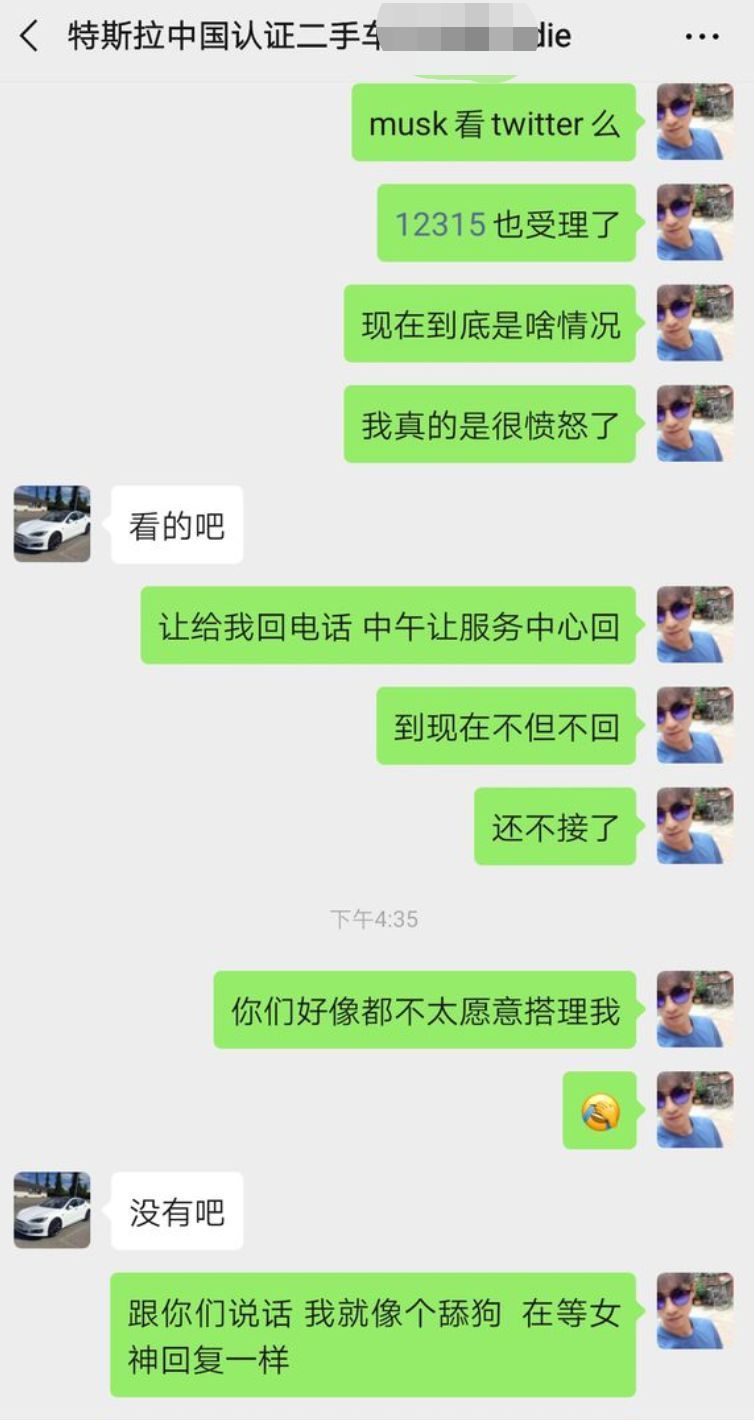
Task: Tap the 12315 phone number link
Action: [x=440, y=224]
